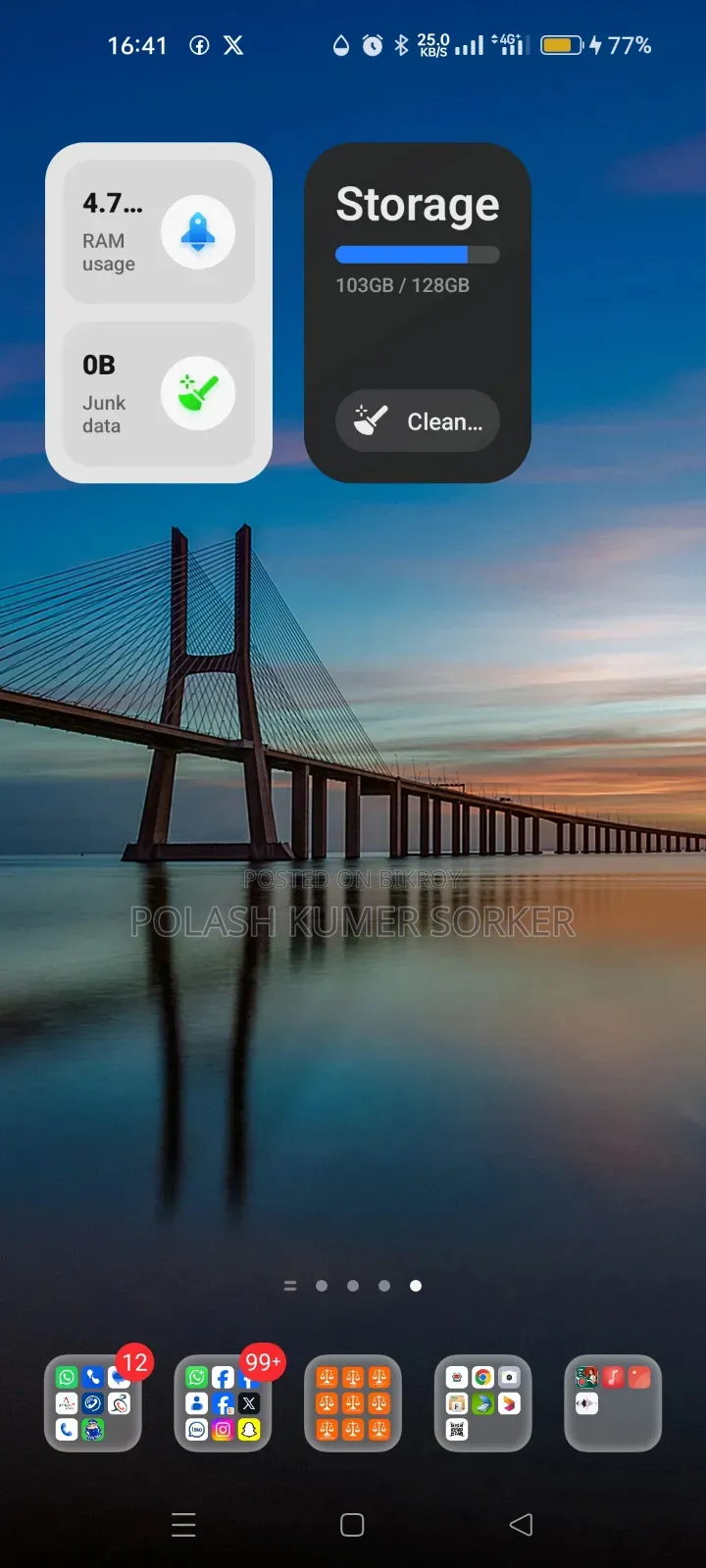Open the folder with the 12 badge

tap(93, 1403)
